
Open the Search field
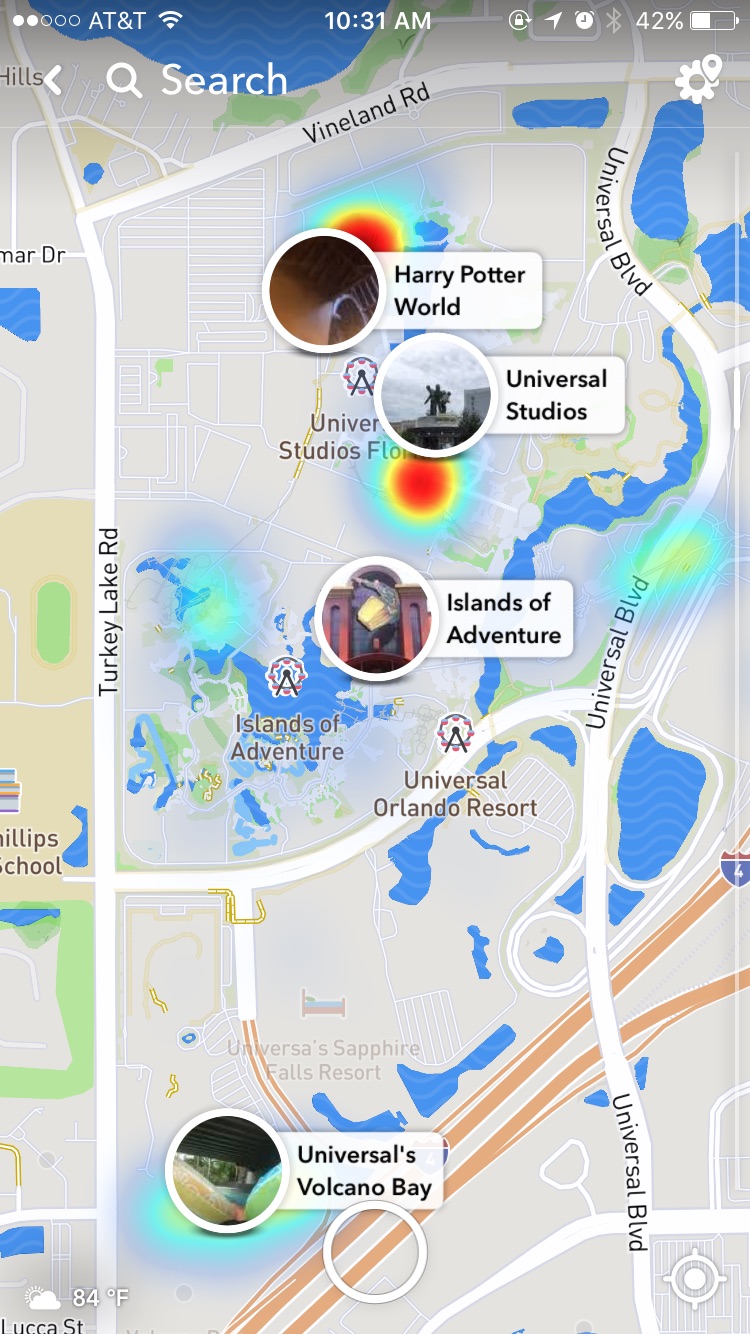coord(200,81)
